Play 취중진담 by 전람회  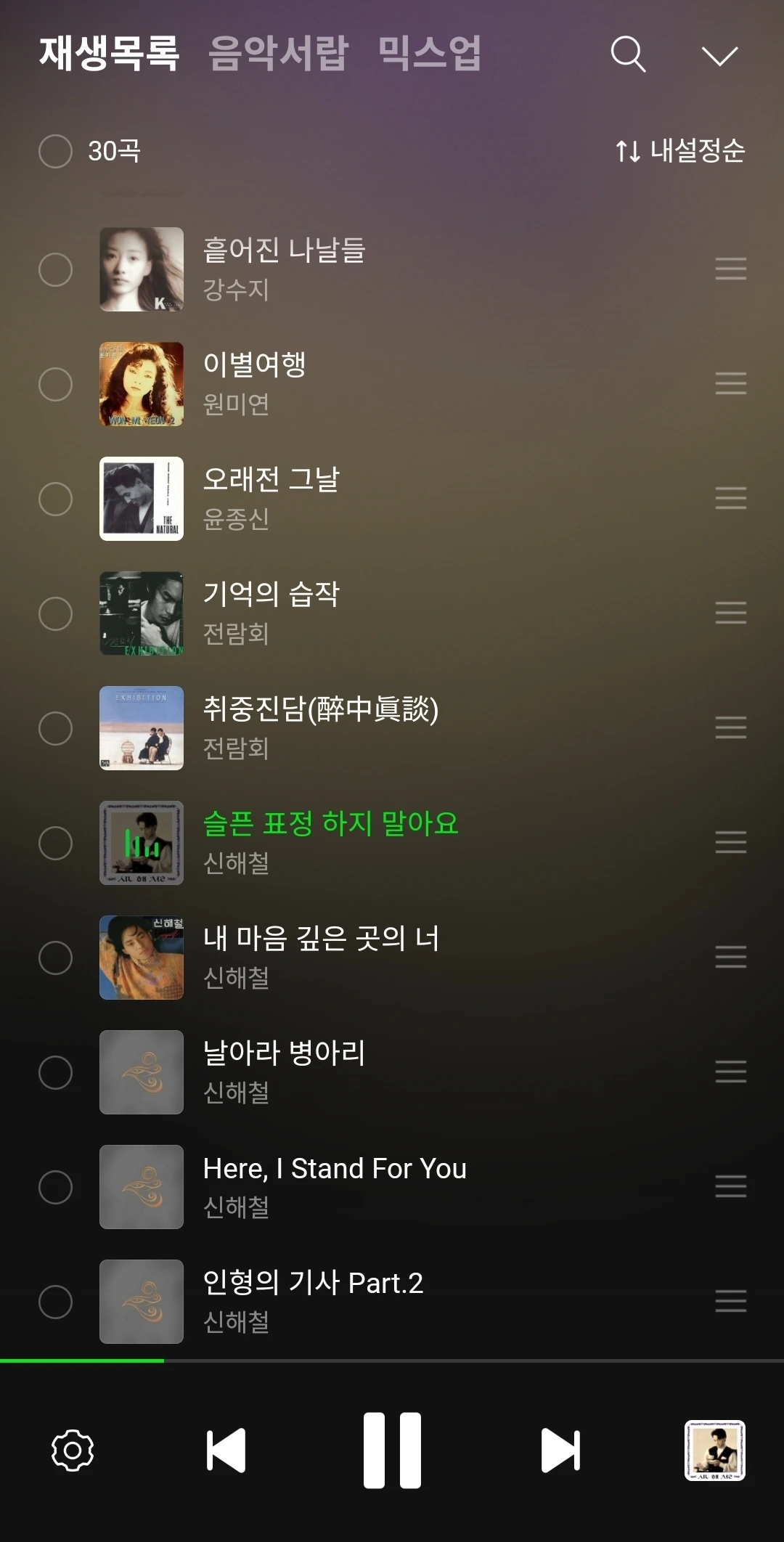coord(320,727)
